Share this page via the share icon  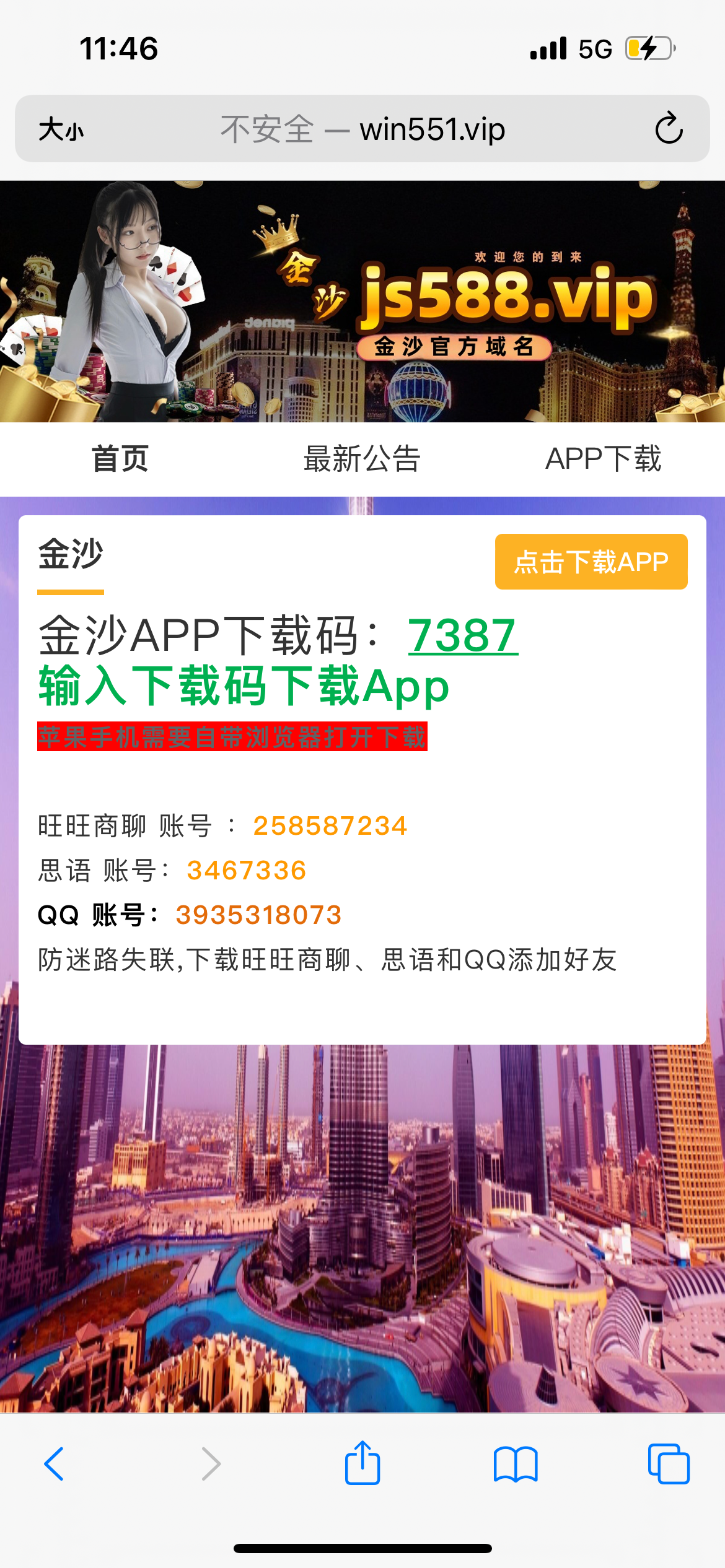point(362,1462)
